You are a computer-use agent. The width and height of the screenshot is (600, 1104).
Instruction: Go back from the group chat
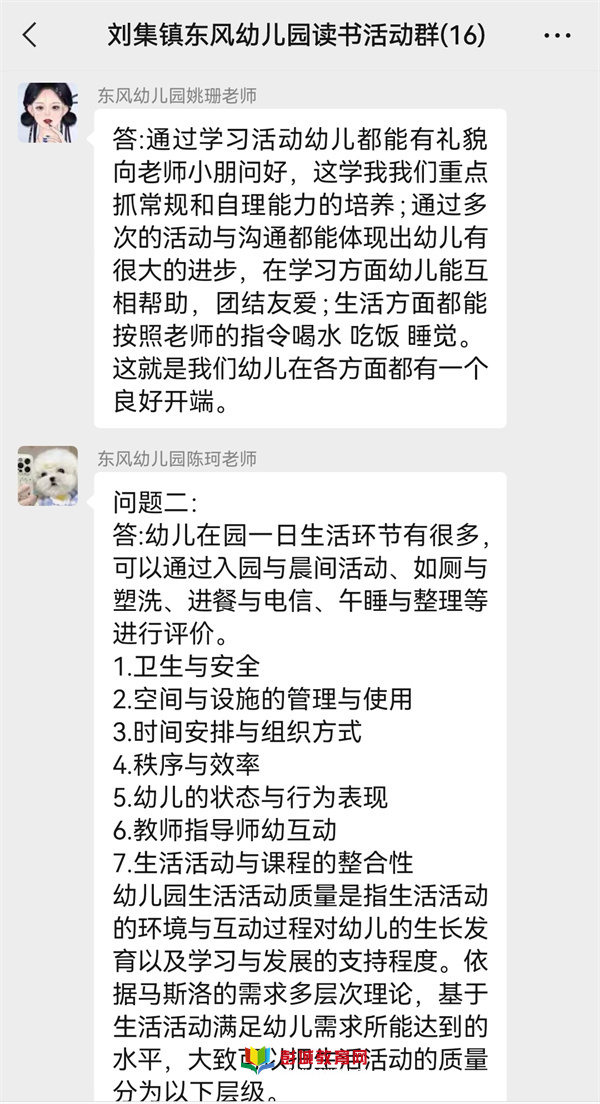30,34
